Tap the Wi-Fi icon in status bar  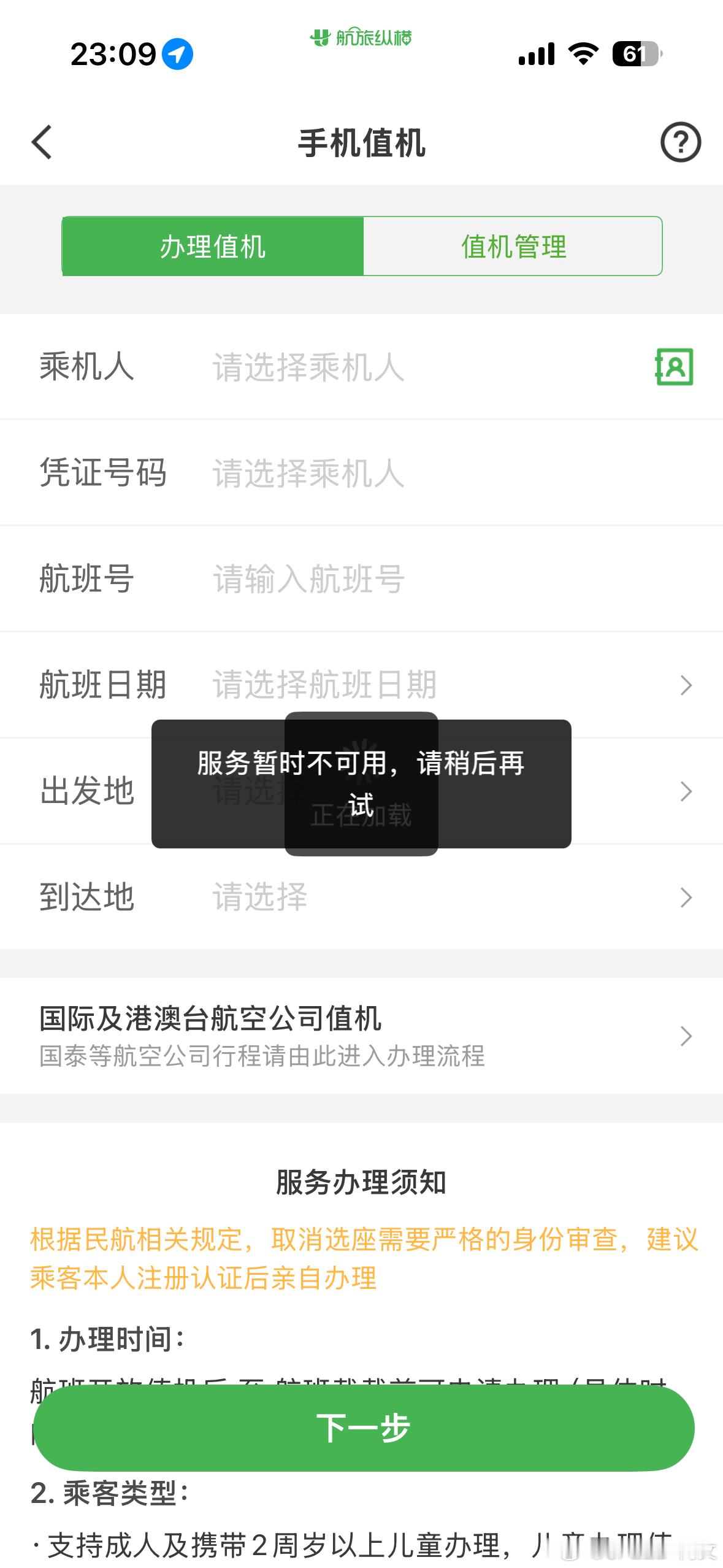click(x=581, y=55)
